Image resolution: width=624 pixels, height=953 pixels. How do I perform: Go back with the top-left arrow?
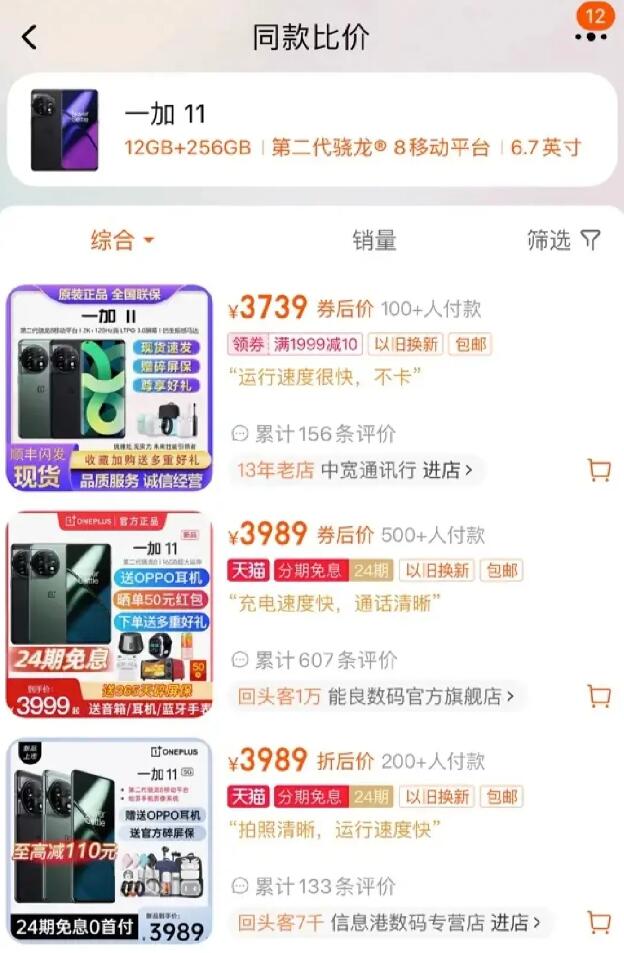[29, 38]
